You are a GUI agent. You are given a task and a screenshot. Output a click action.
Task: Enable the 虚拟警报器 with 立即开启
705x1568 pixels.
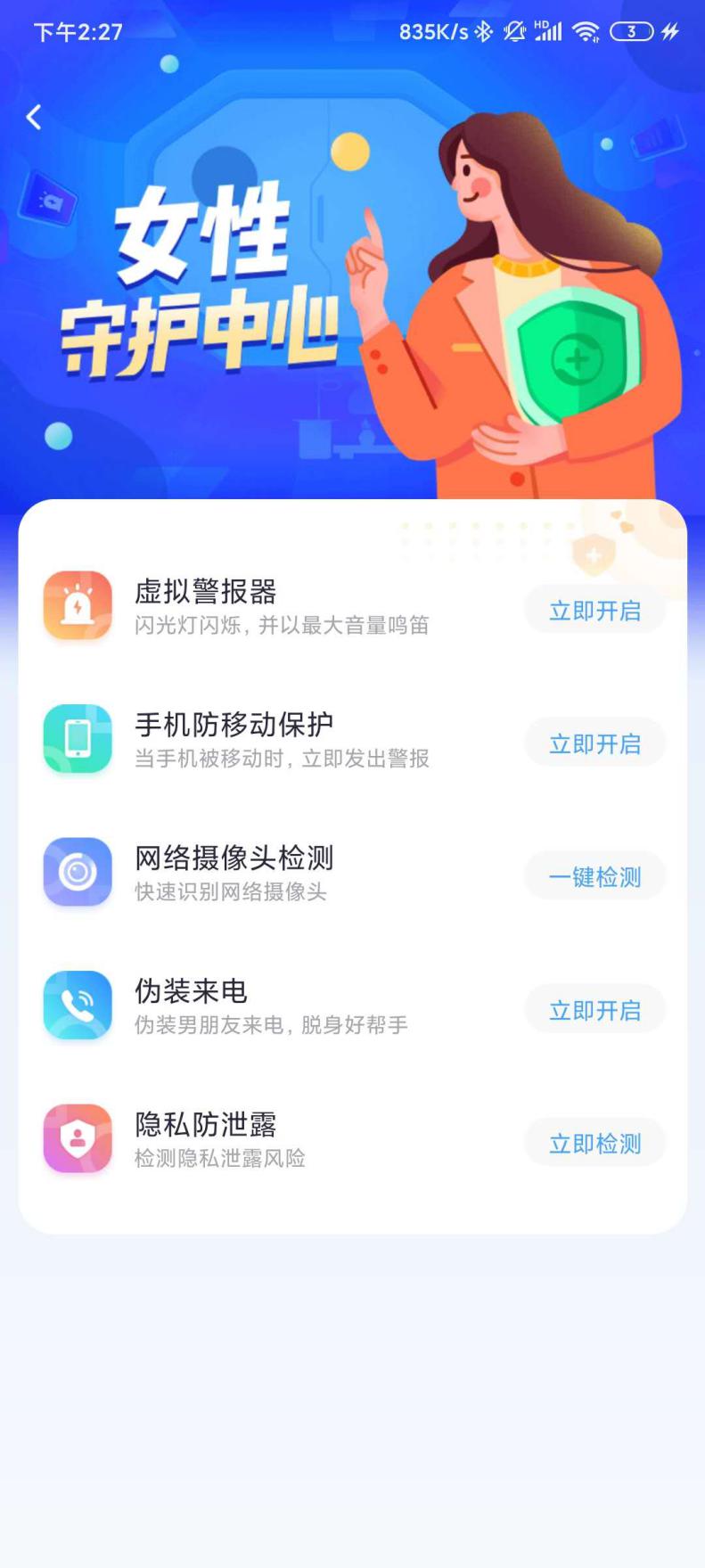pyautogui.click(x=594, y=611)
